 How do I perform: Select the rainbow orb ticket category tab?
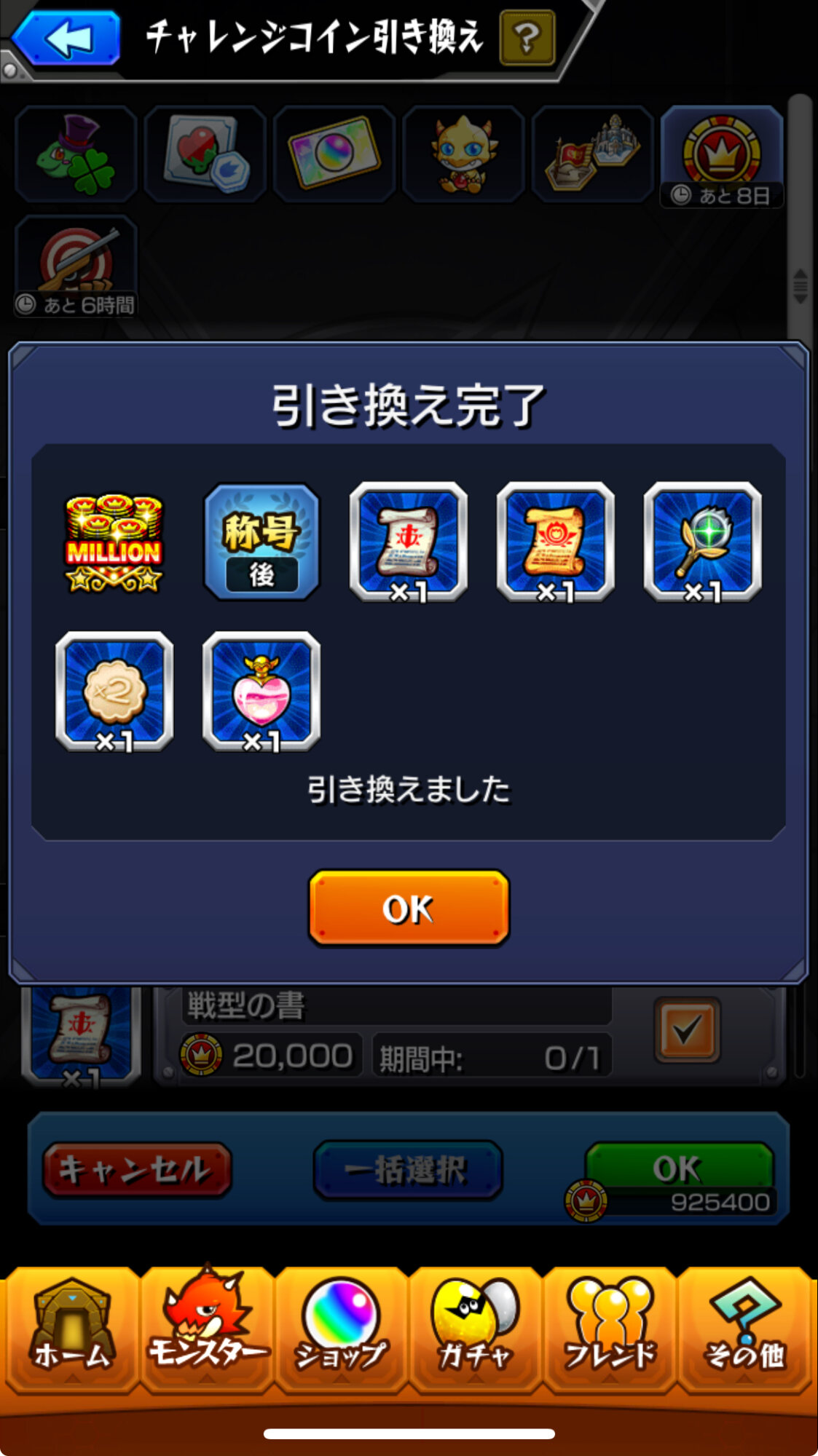tap(334, 154)
